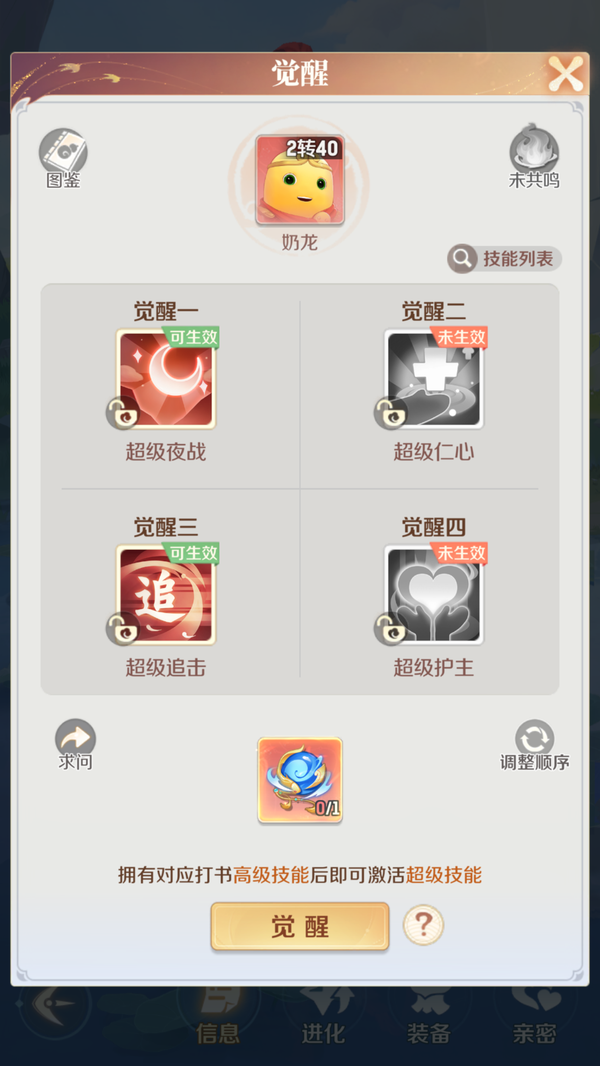Select the 超级仁心 awakening skill
This screenshot has height=1066, width=600.
tap(435, 380)
